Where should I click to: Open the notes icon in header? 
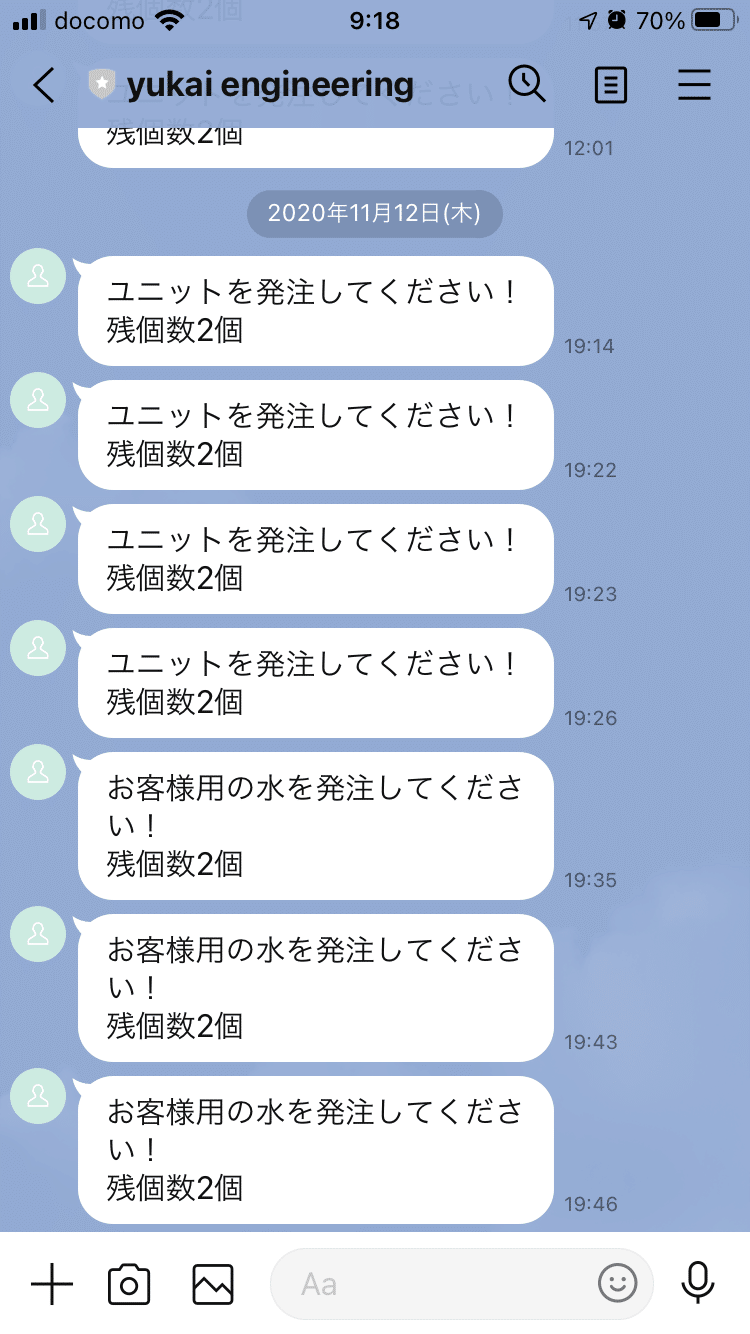tap(610, 86)
